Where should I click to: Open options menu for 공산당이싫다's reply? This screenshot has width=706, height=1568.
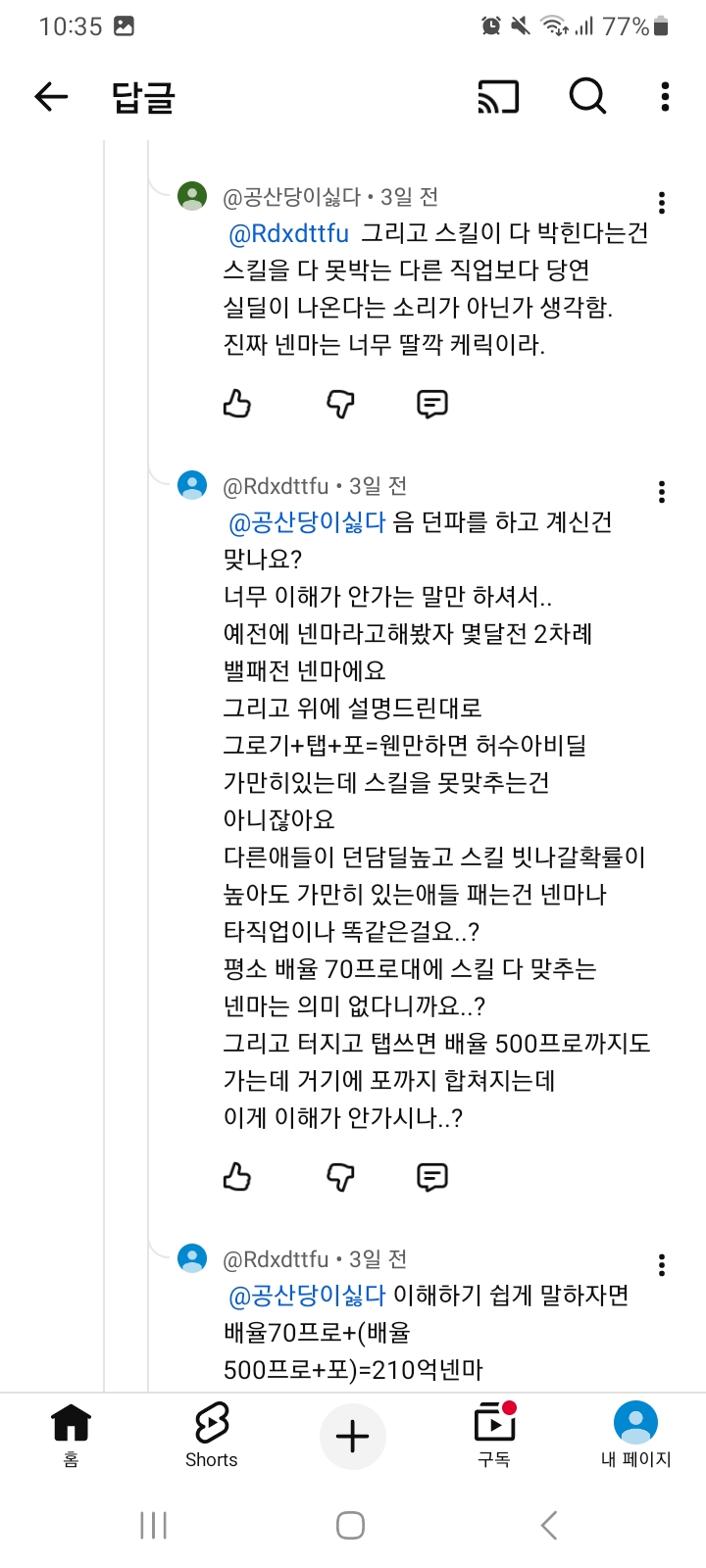(662, 203)
